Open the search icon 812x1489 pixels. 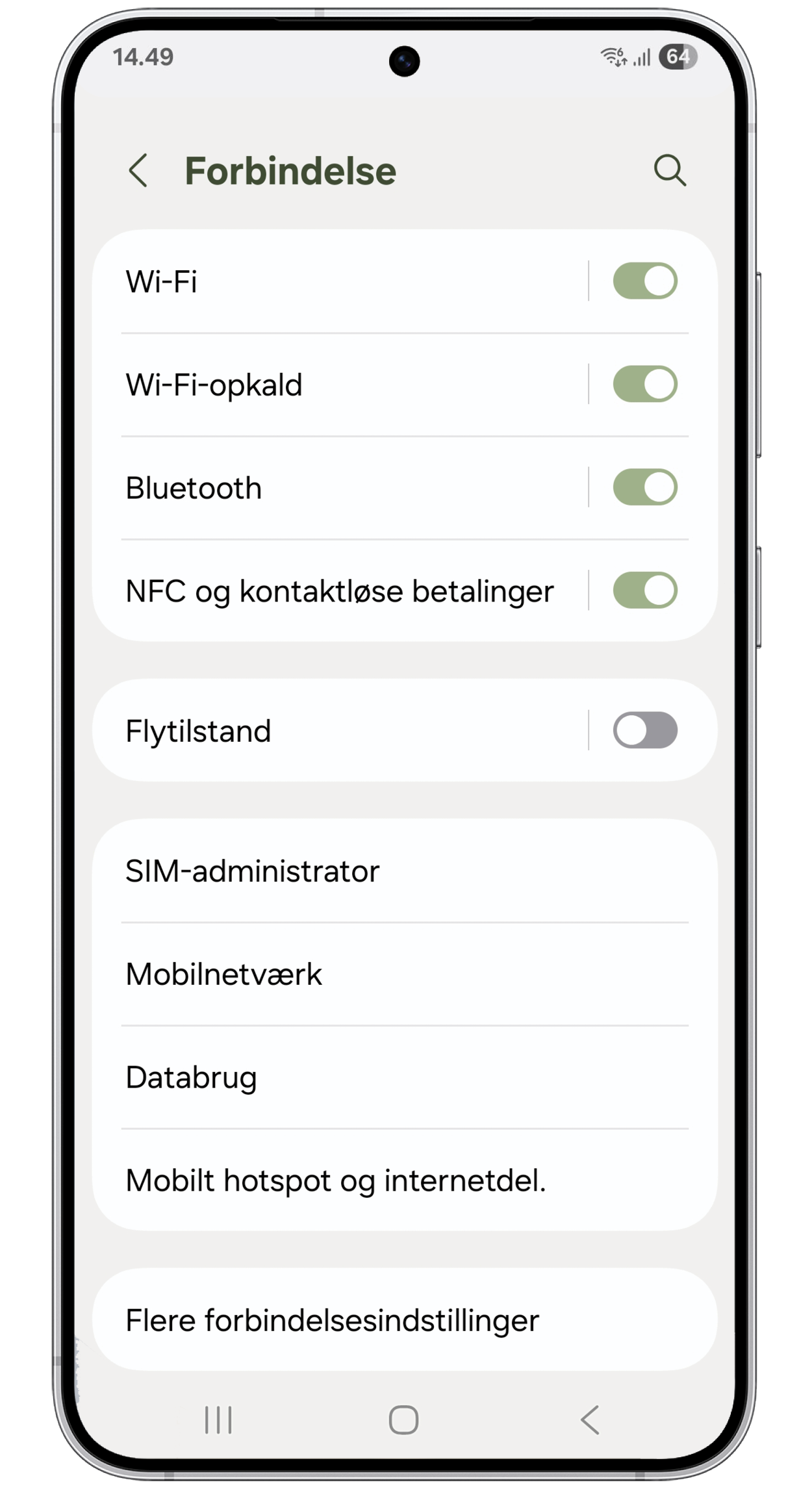(x=669, y=171)
